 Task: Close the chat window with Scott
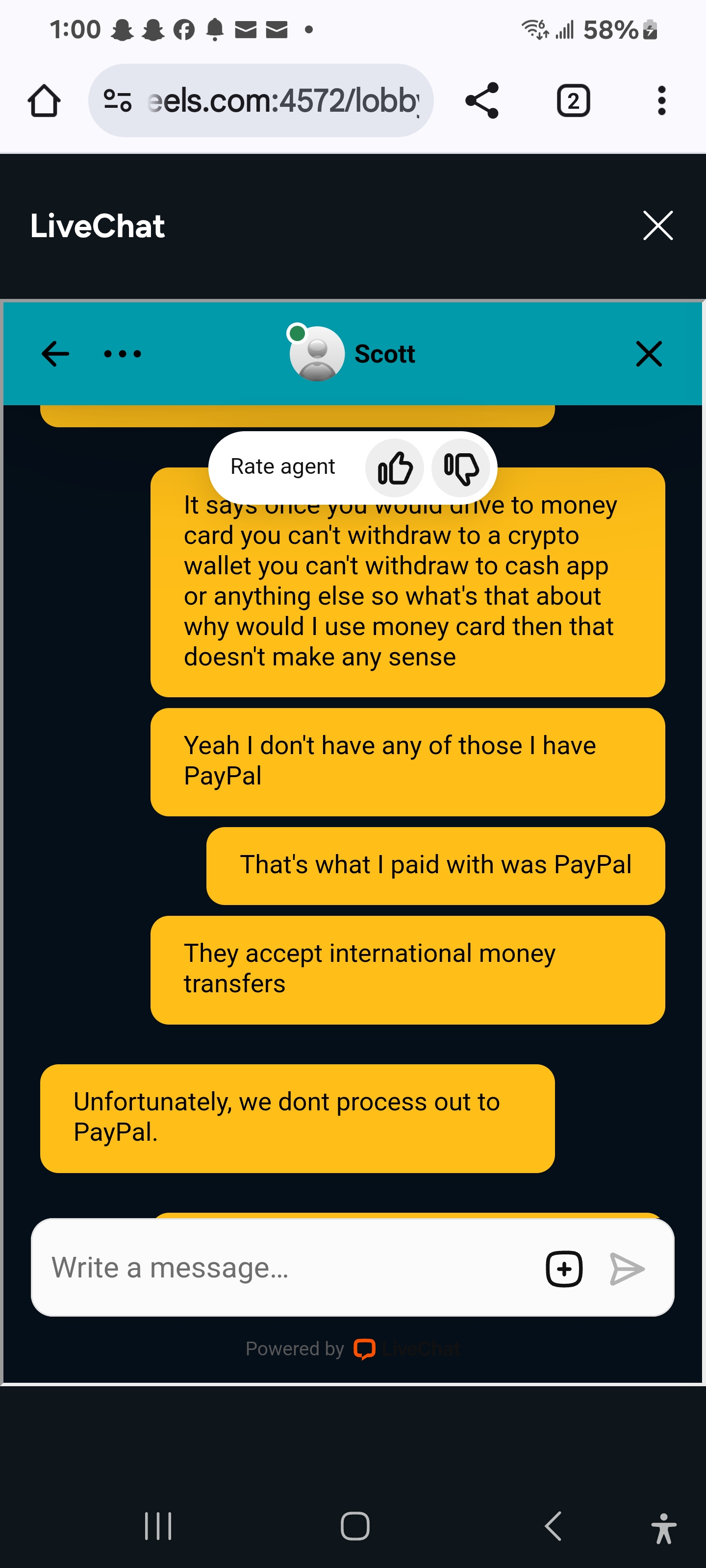tap(649, 354)
